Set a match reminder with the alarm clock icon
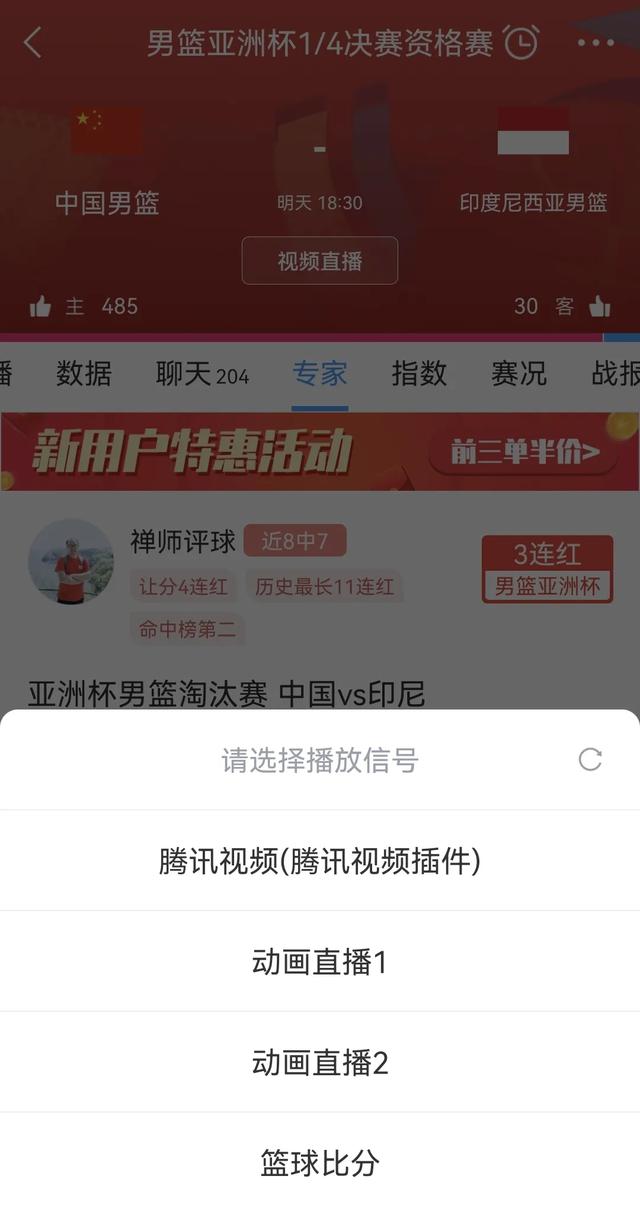Image resolution: width=640 pixels, height=1208 pixels. 521,43
